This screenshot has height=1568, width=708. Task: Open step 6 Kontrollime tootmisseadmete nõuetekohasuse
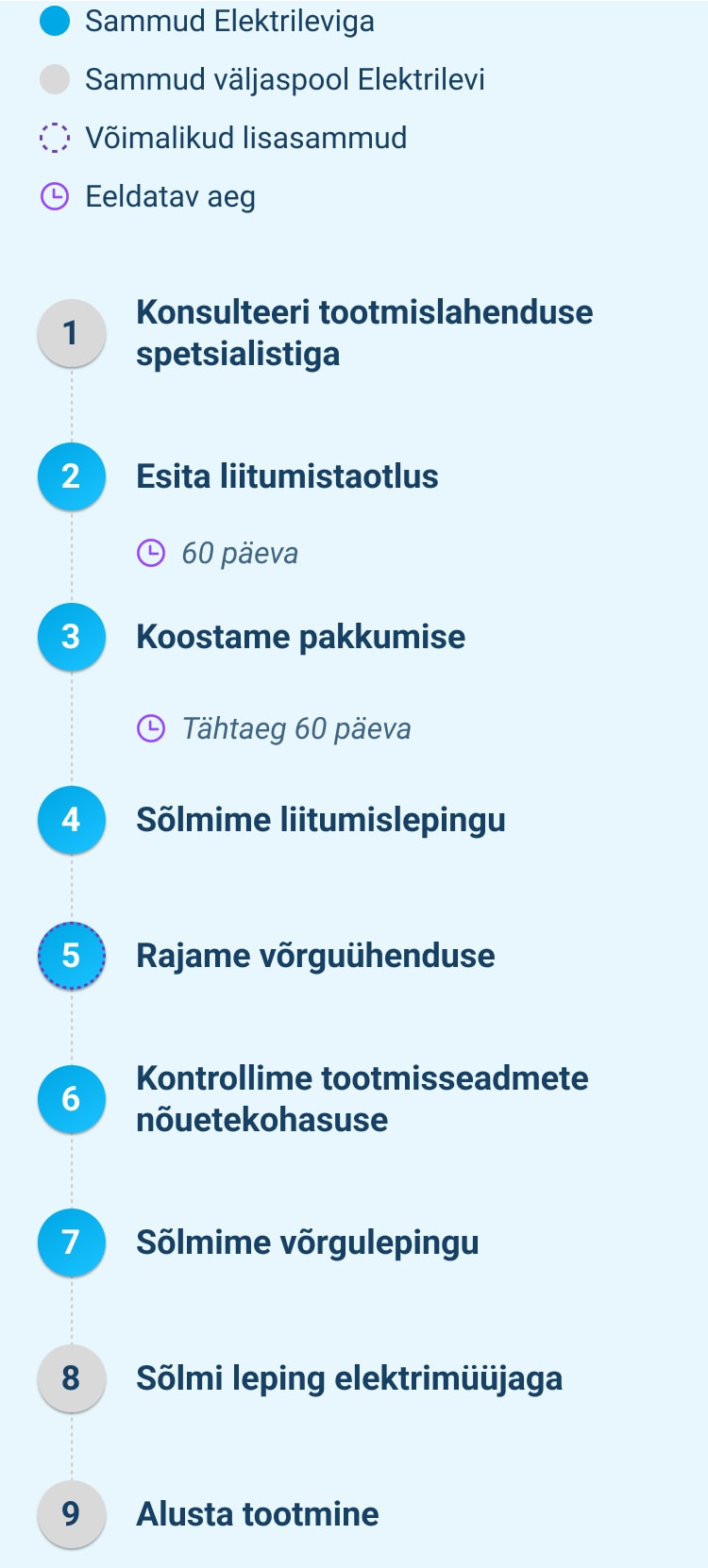[362, 1099]
